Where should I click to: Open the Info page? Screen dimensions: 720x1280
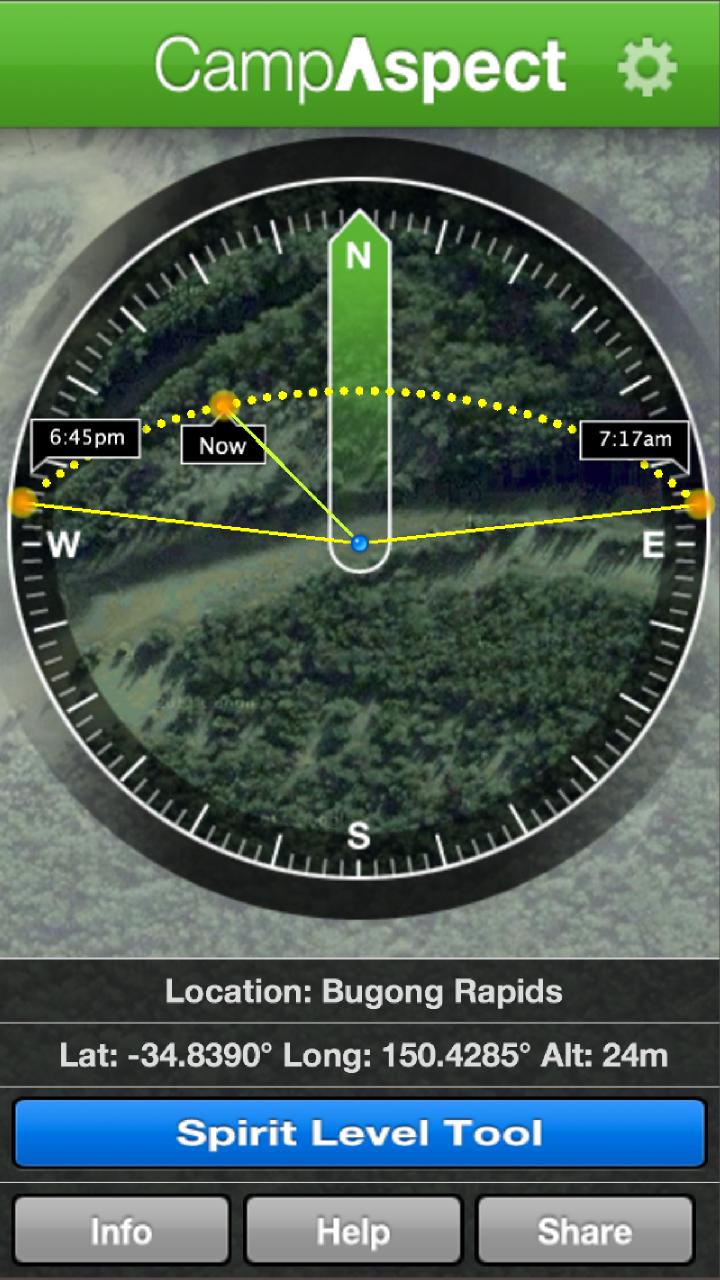tap(121, 1231)
